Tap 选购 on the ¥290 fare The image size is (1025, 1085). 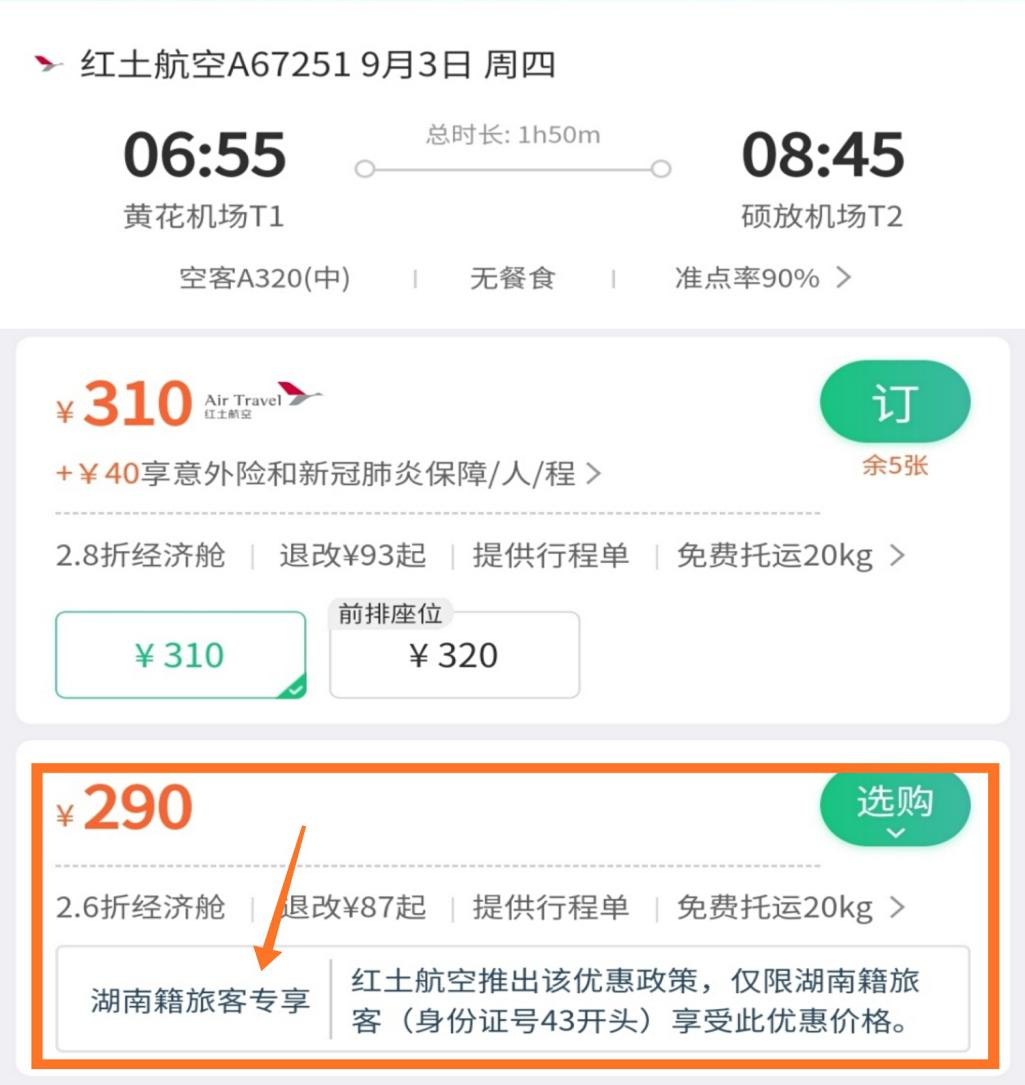(x=895, y=808)
